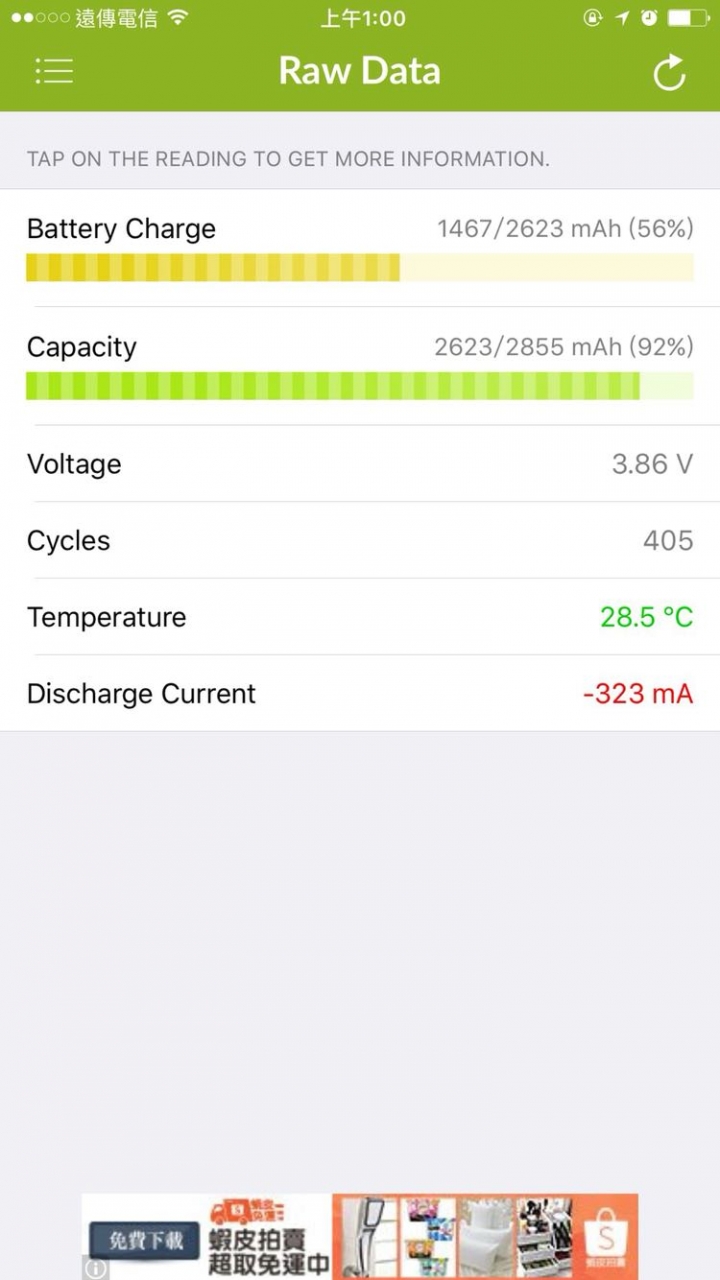Screen dimensions: 720x1280
Task: Open Temperature reading information
Action: [x=360, y=617]
